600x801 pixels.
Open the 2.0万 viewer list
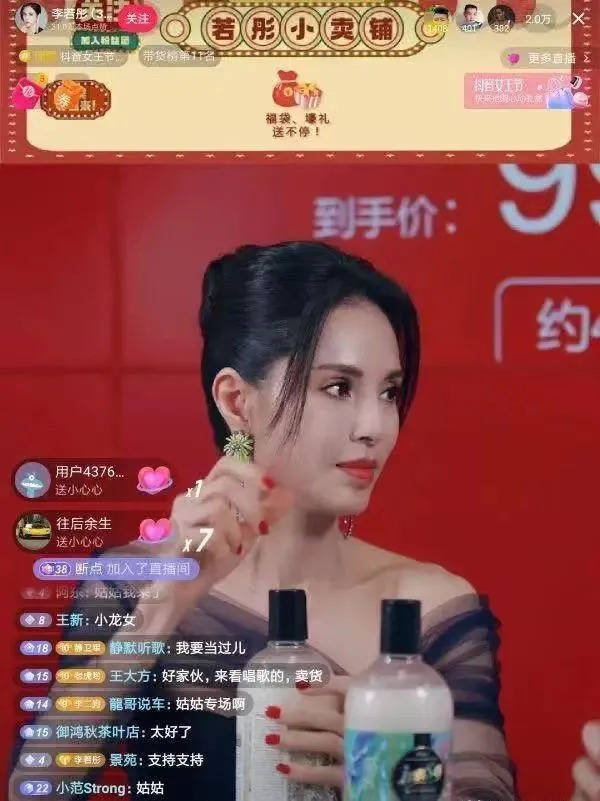click(538, 18)
